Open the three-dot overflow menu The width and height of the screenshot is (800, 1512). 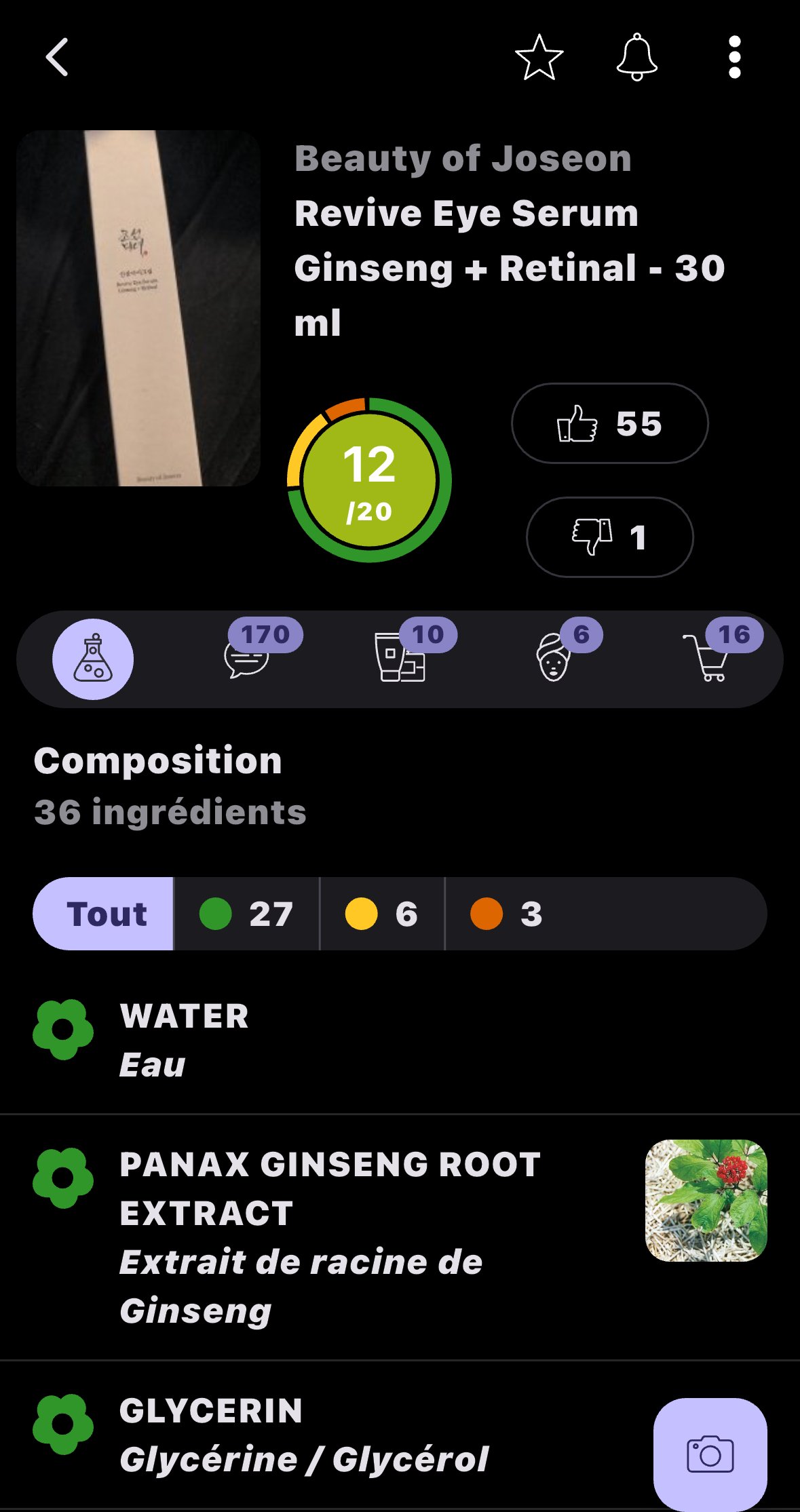point(734,58)
